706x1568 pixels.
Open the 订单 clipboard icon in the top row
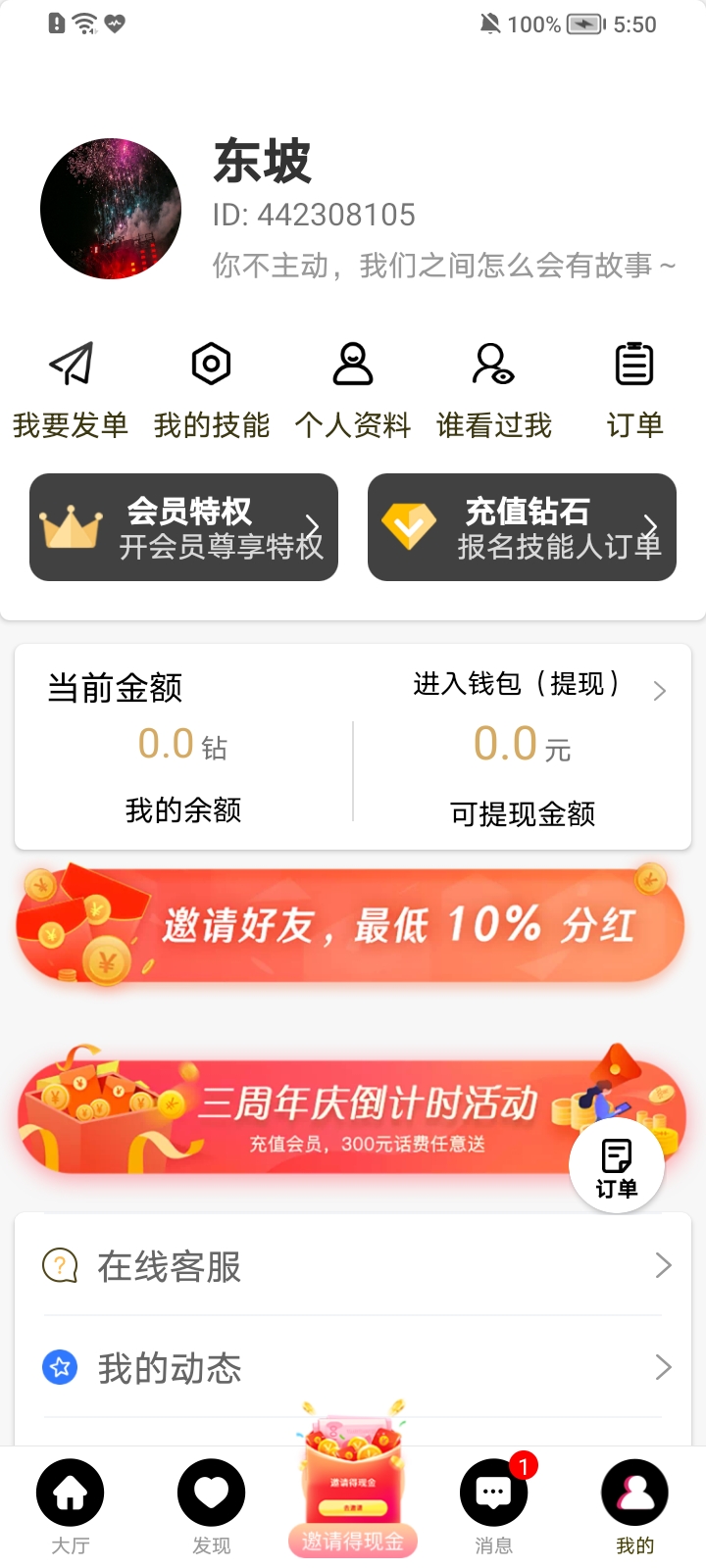pyautogui.click(x=634, y=365)
